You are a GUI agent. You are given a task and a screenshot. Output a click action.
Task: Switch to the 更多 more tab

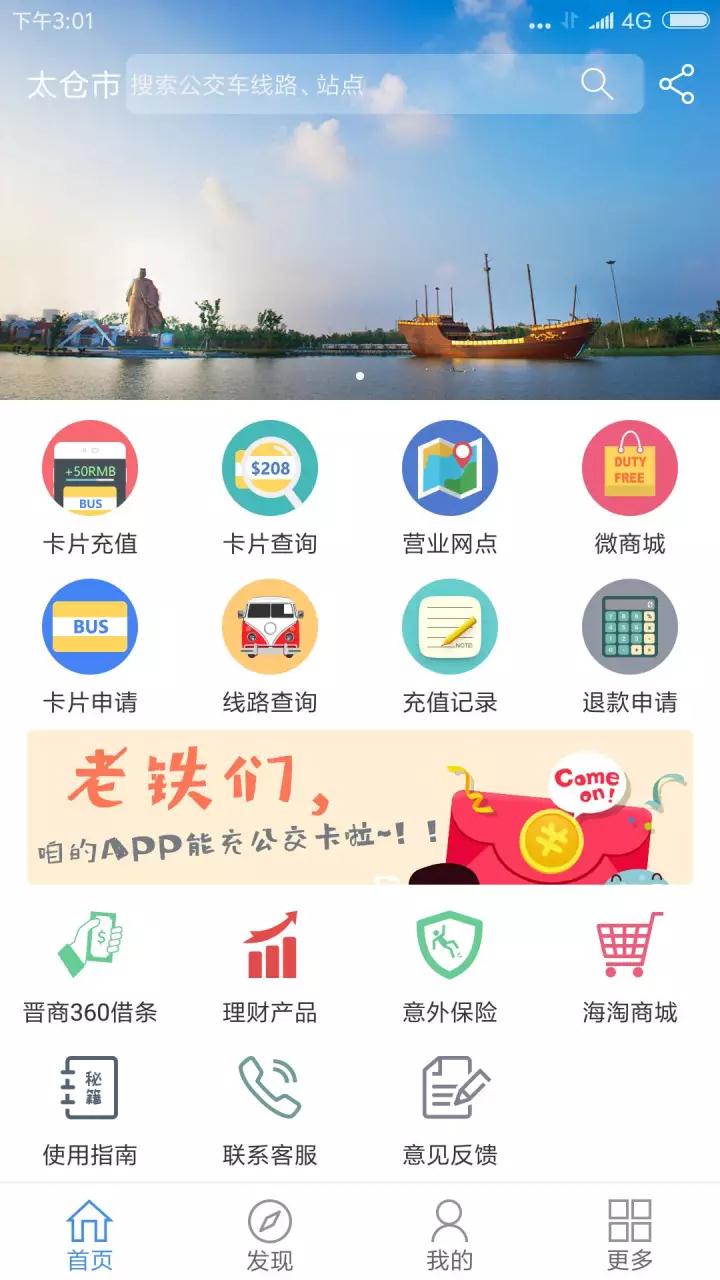coord(630,1235)
